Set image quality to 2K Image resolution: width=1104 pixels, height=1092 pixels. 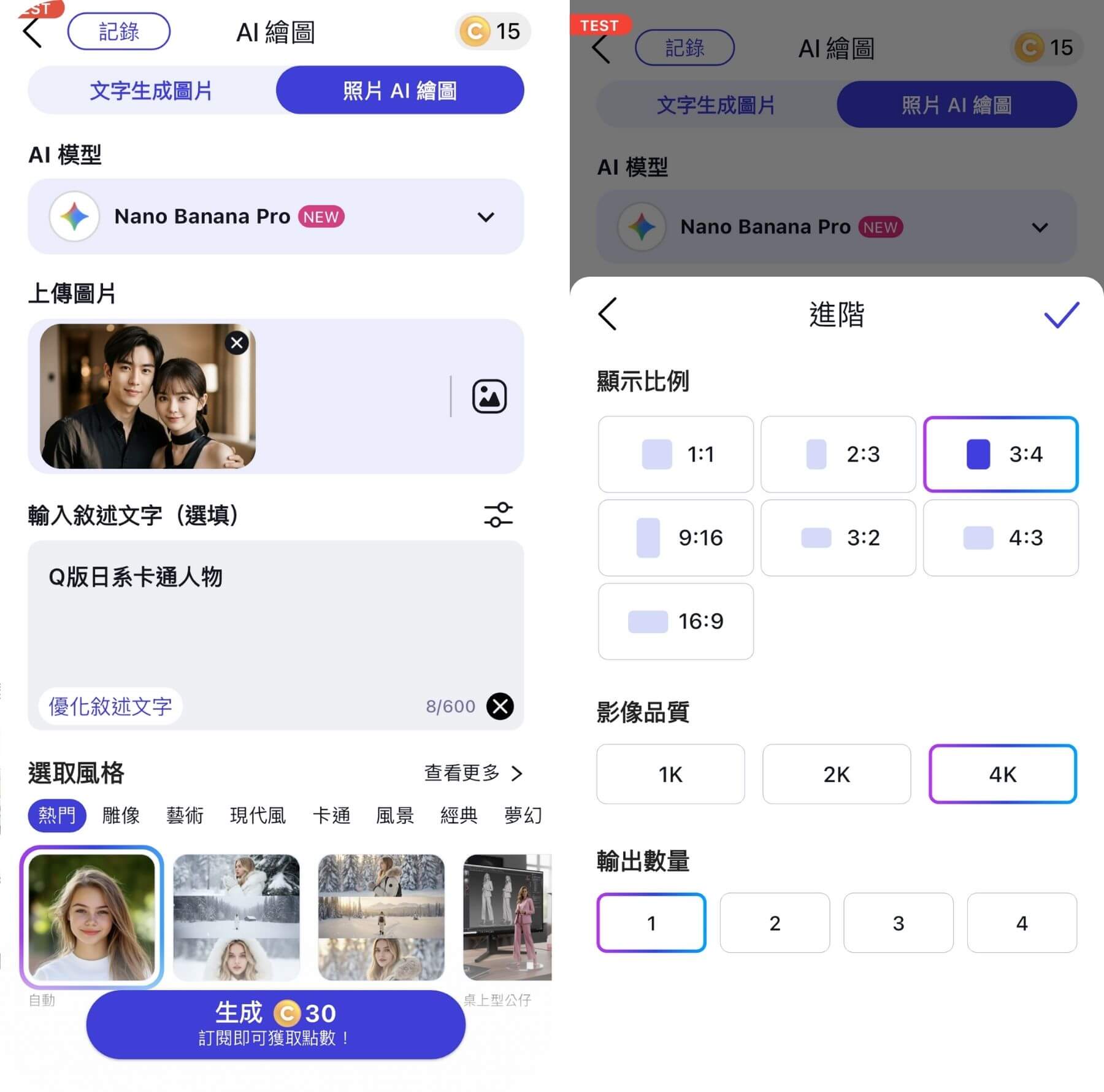coord(836,774)
